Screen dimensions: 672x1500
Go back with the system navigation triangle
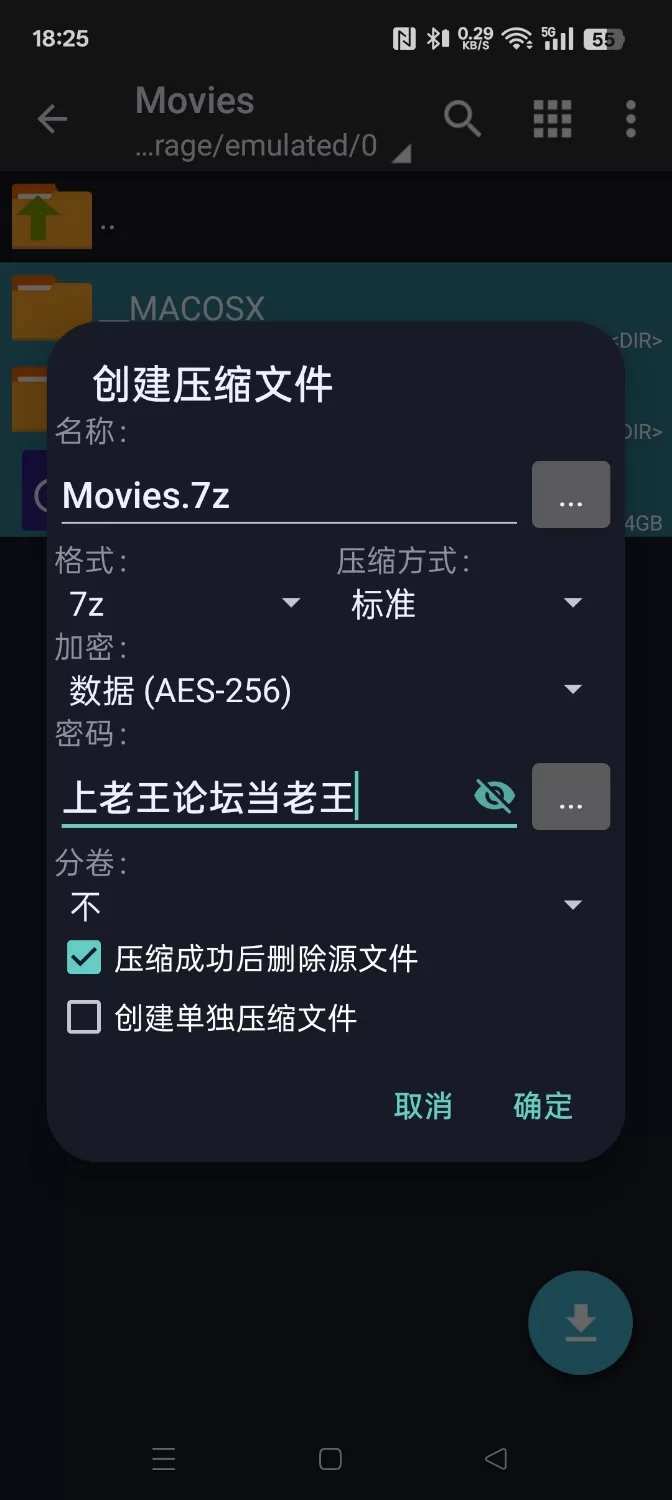point(495,1459)
